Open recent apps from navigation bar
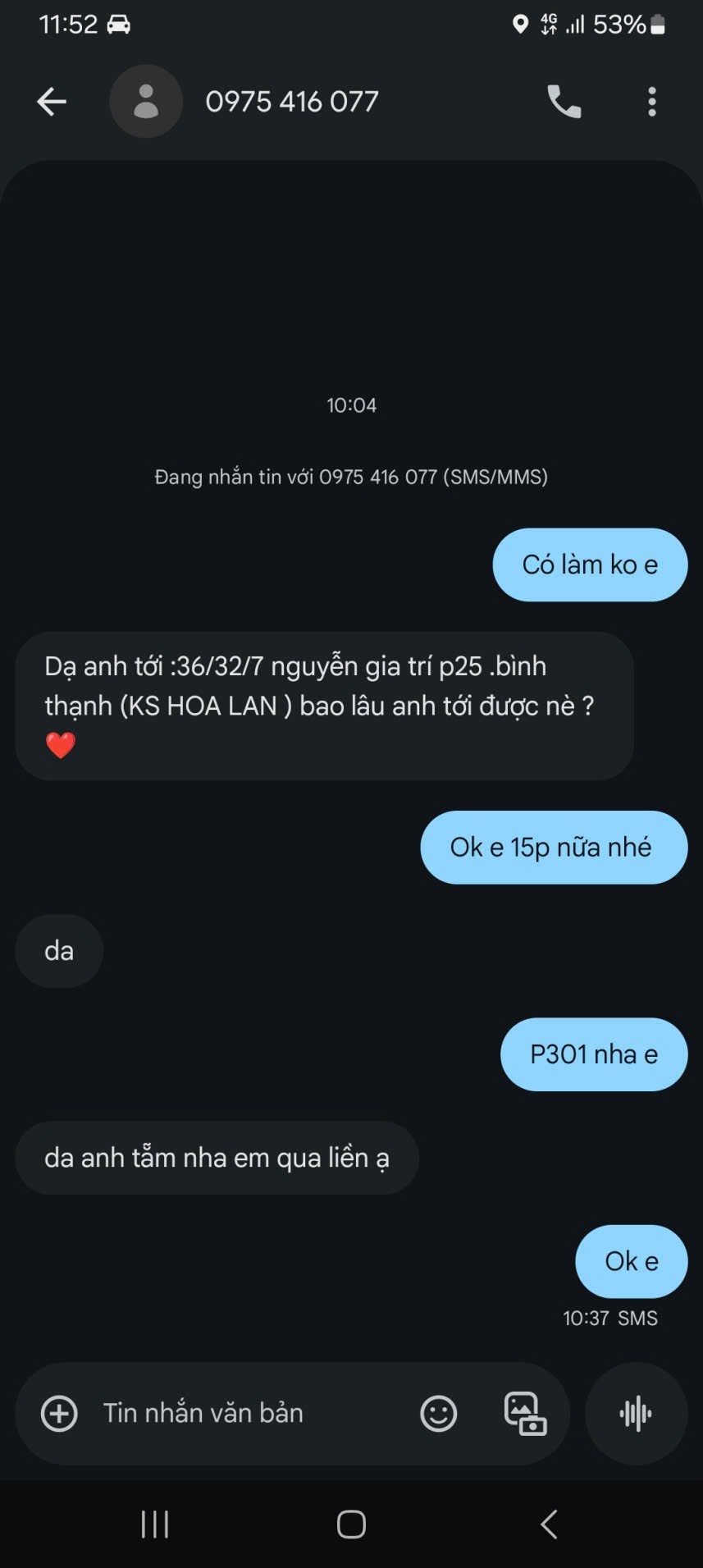This screenshot has width=703, height=1568. [x=155, y=1525]
